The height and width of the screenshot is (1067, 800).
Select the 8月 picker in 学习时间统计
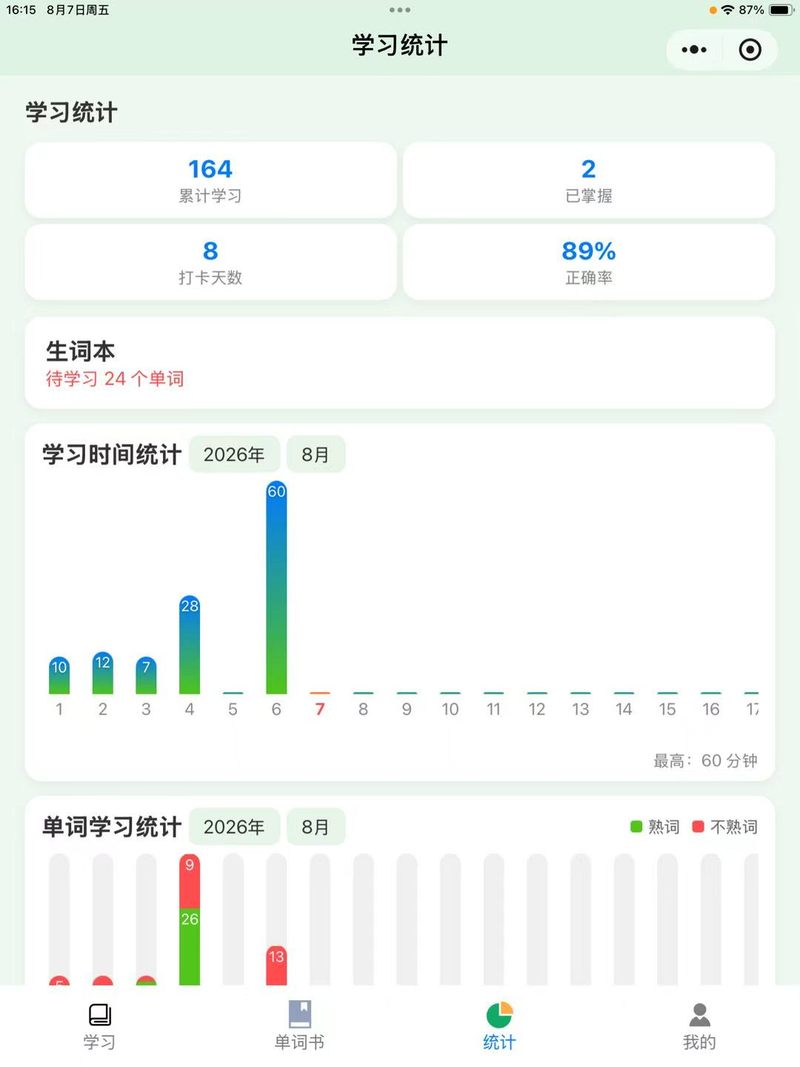[x=316, y=454]
